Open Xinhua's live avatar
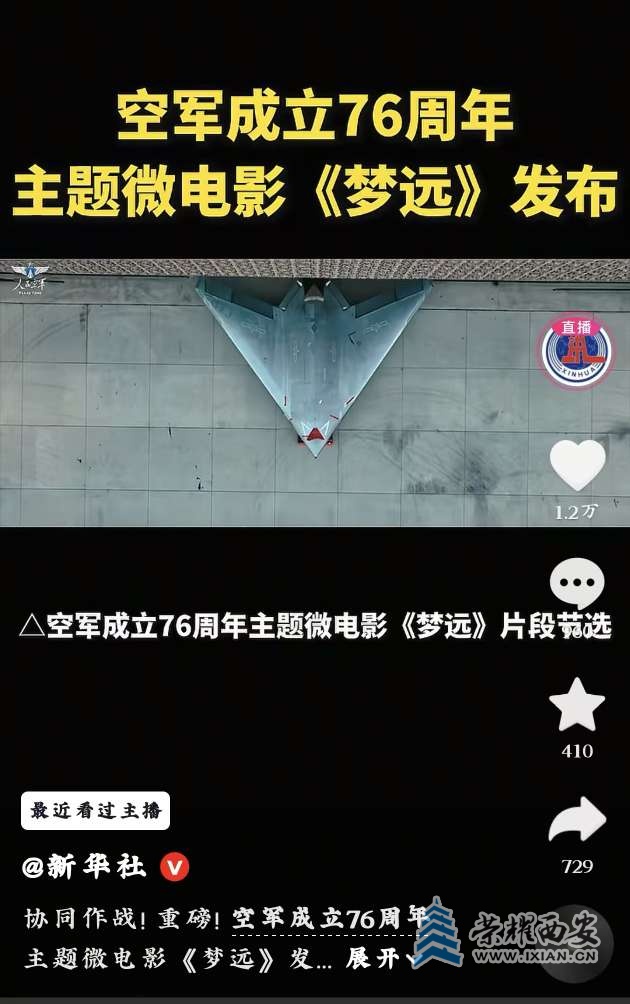The height and width of the screenshot is (1004, 630). (x=577, y=353)
